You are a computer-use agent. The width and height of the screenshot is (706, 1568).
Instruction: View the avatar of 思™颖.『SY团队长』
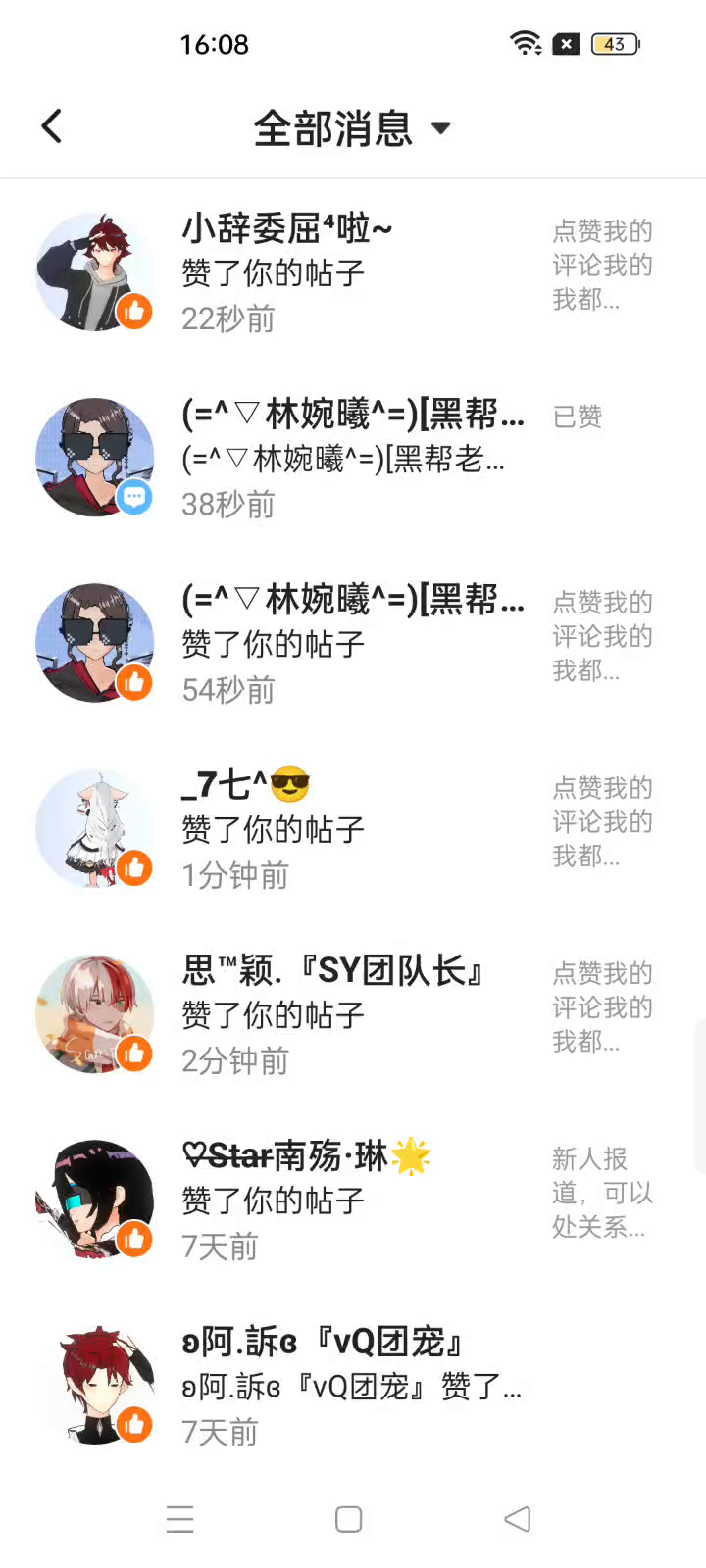coord(94,1014)
